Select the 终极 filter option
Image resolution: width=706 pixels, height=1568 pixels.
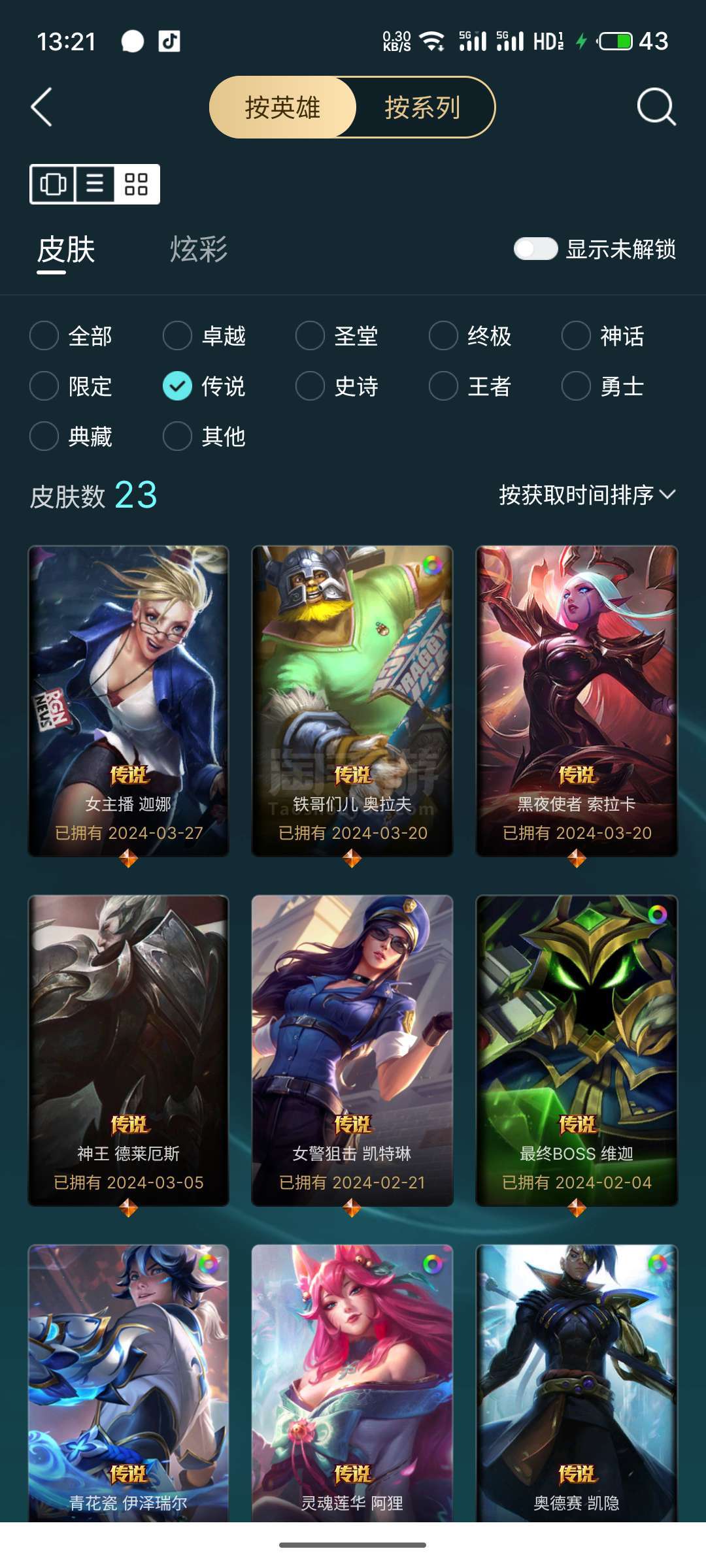pyautogui.click(x=470, y=336)
